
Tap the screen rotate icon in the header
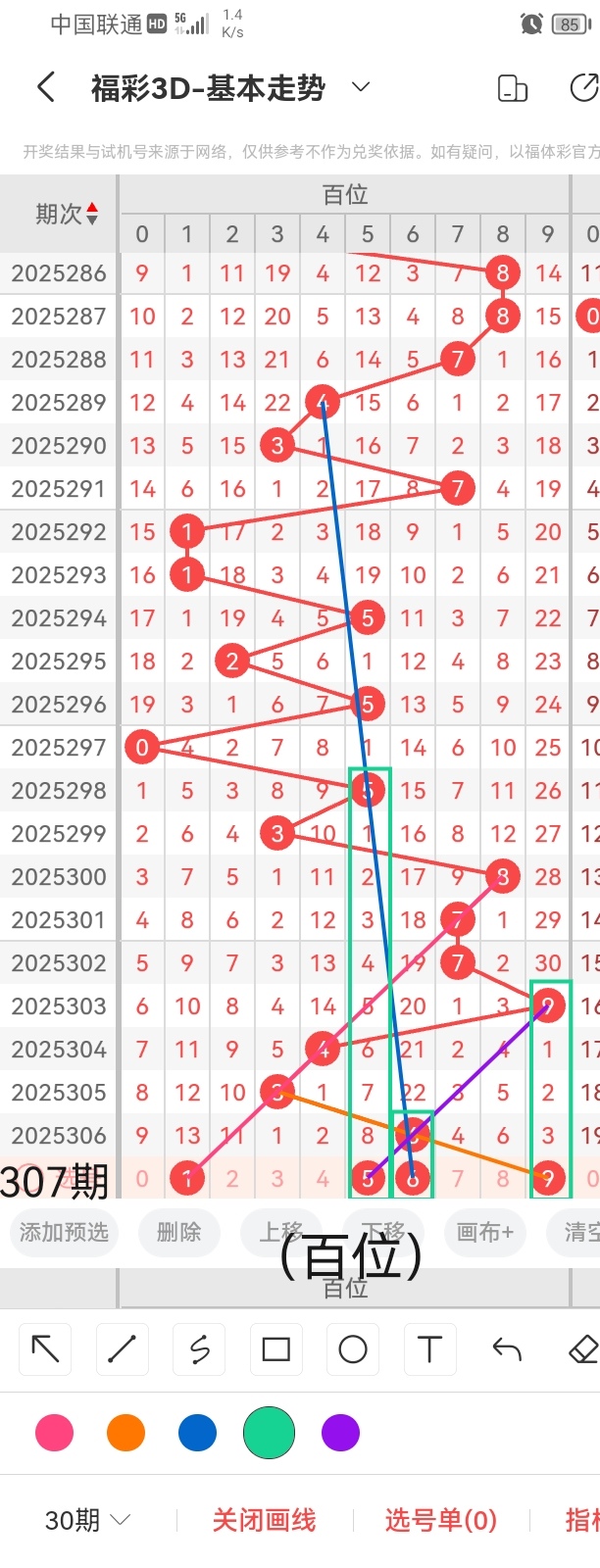pyautogui.click(x=513, y=88)
